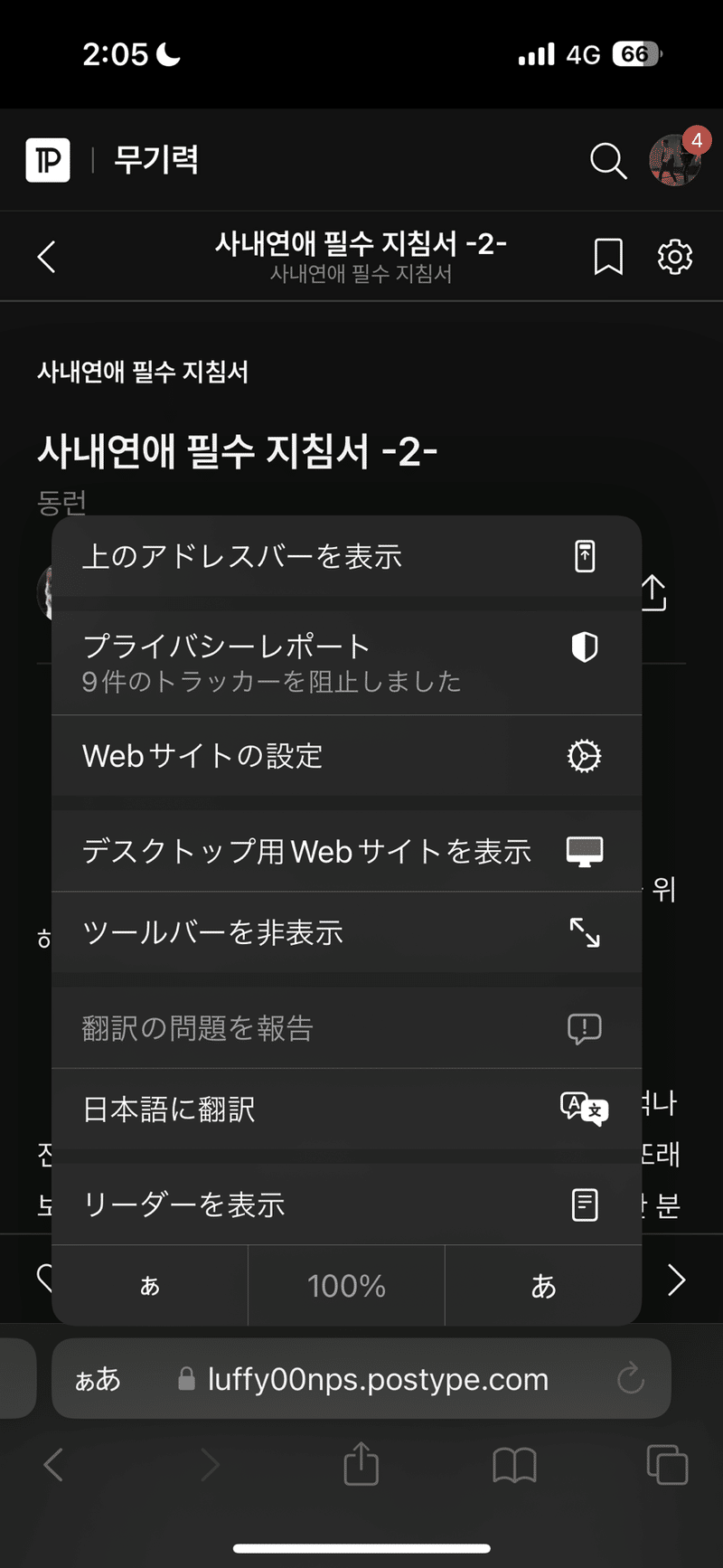This screenshot has width=723, height=1568.
Task: Open the Safari share sheet
Action: coord(361,1464)
